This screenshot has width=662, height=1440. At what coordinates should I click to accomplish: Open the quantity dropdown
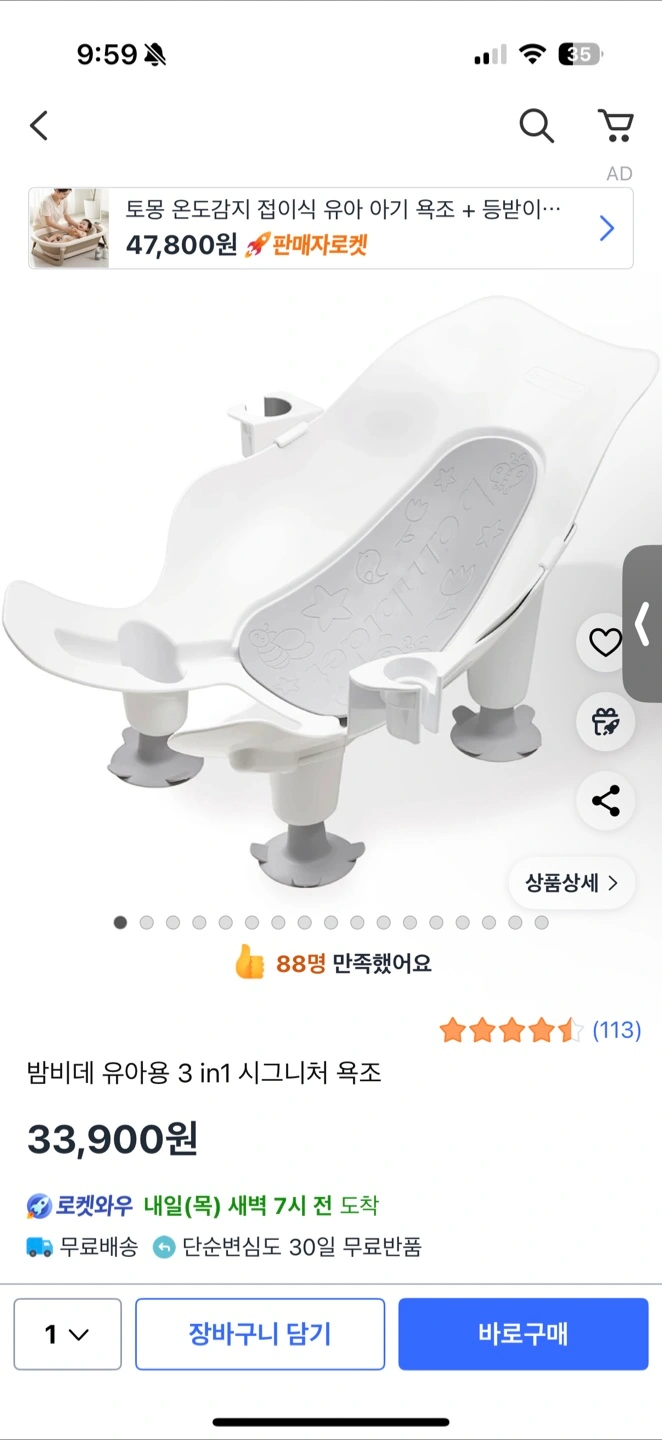(67, 1334)
